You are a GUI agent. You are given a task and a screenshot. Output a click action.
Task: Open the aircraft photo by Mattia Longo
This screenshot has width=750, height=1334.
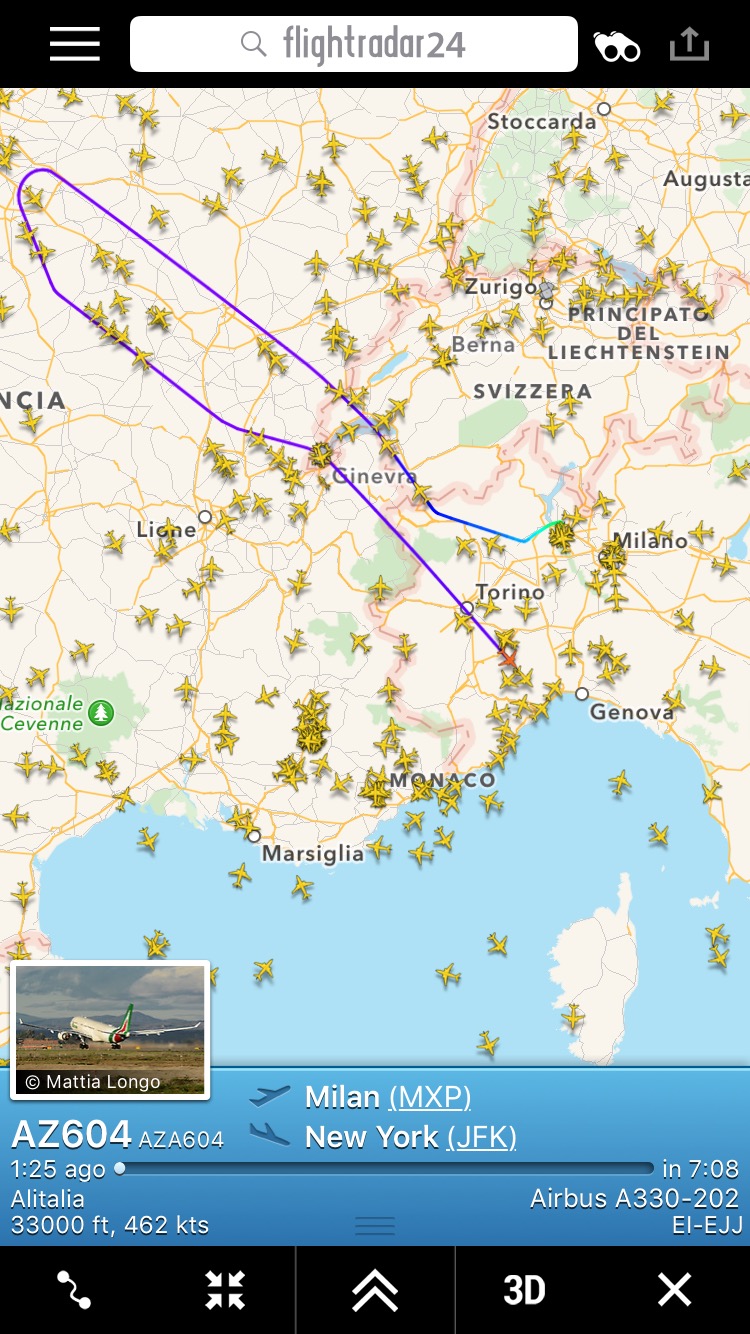point(110,1030)
